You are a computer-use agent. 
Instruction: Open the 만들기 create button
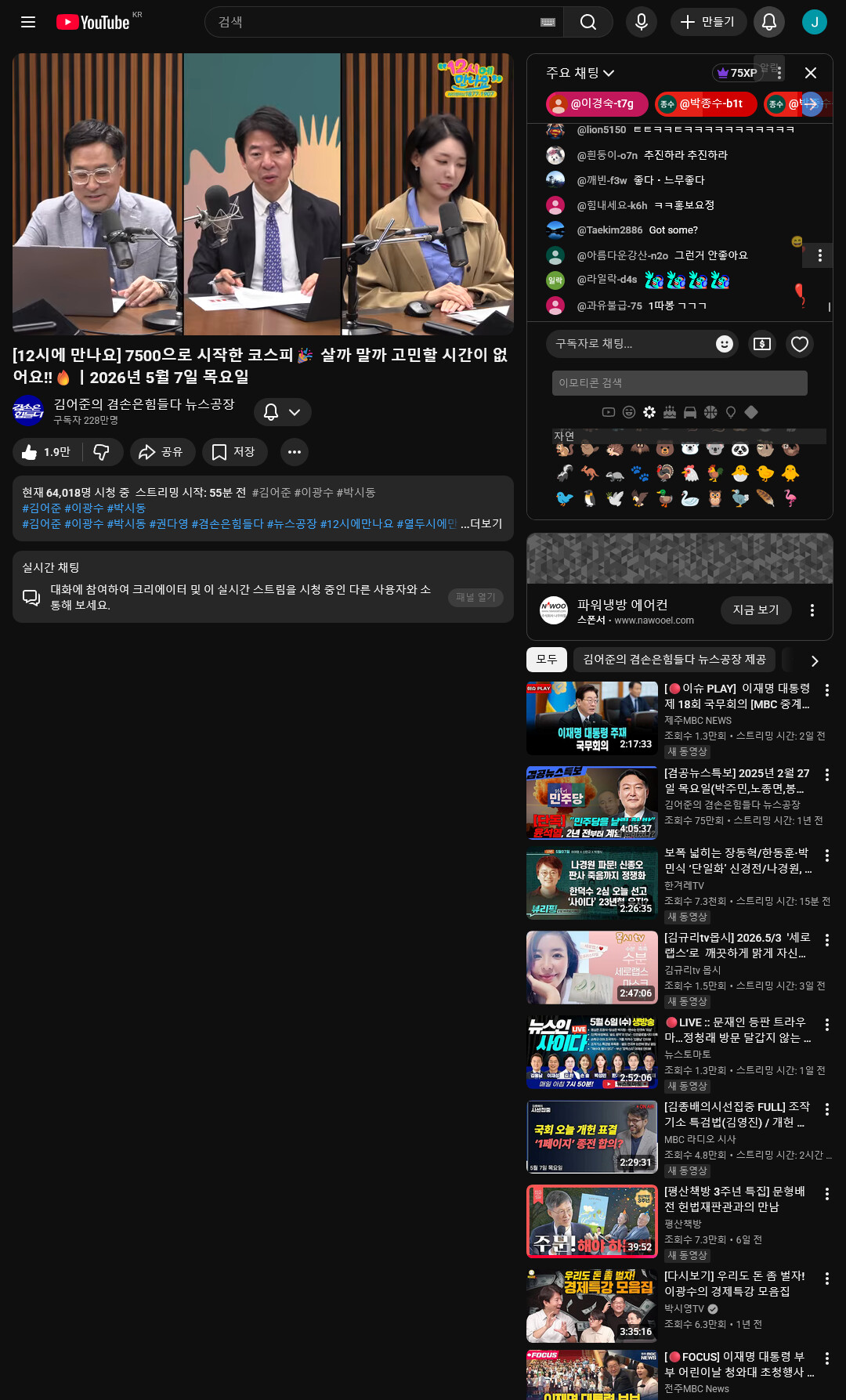point(708,22)
